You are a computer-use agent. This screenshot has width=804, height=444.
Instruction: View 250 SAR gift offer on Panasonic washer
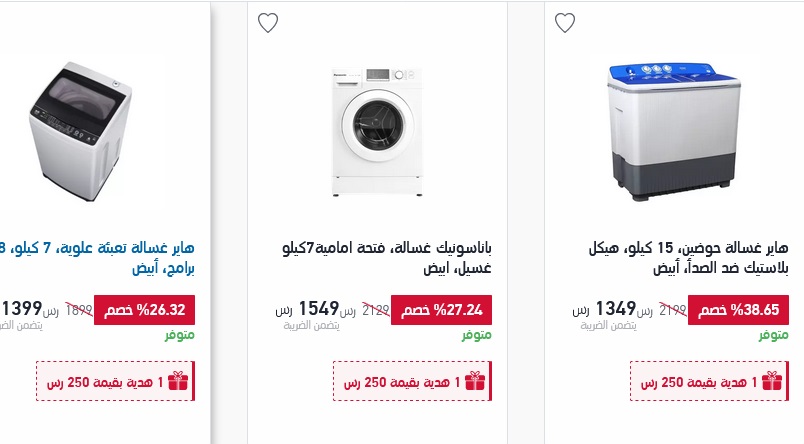[x=413, y=381]
